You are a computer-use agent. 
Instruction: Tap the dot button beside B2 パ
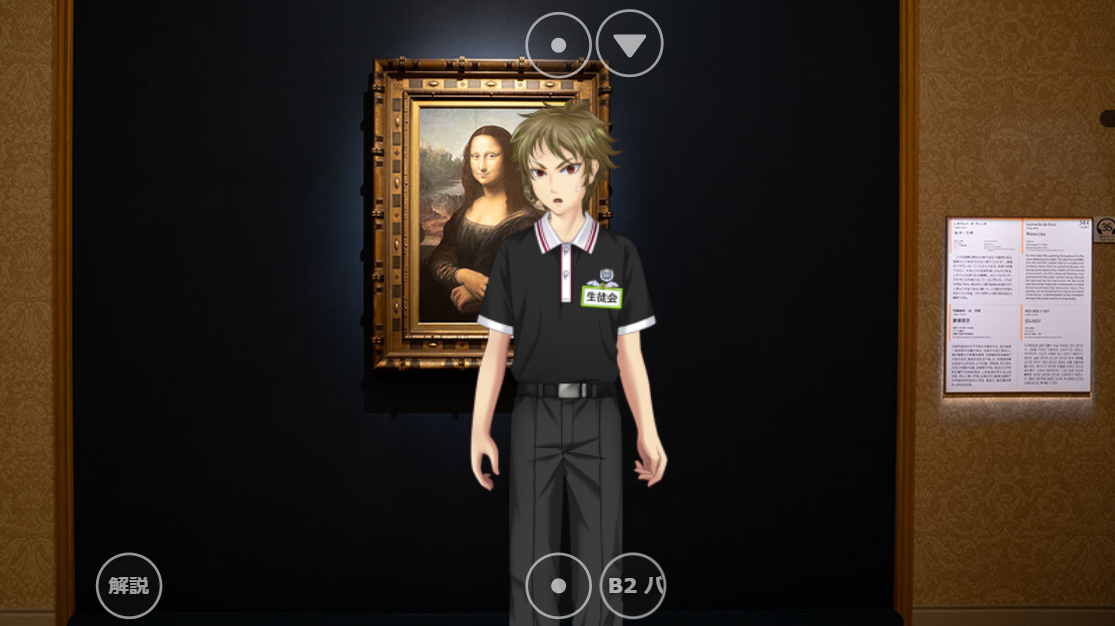[x=558, y=586]
